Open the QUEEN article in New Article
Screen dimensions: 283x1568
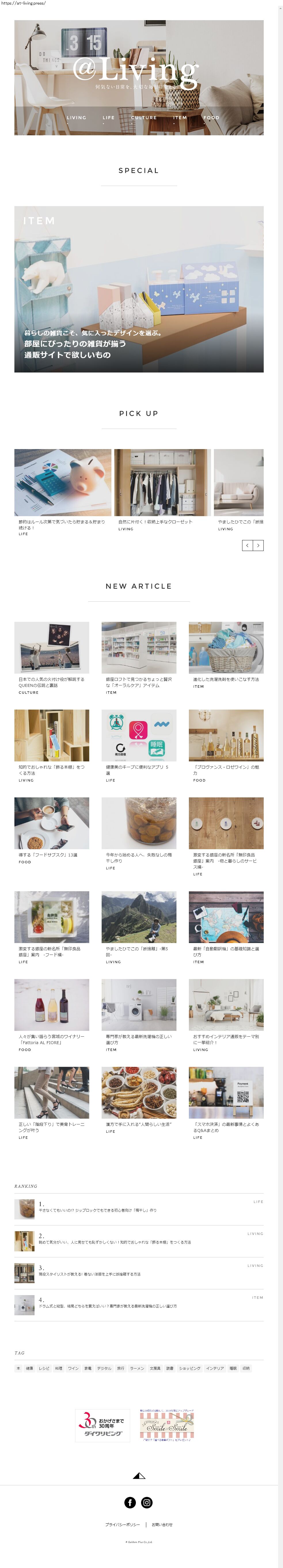[52, 648]
